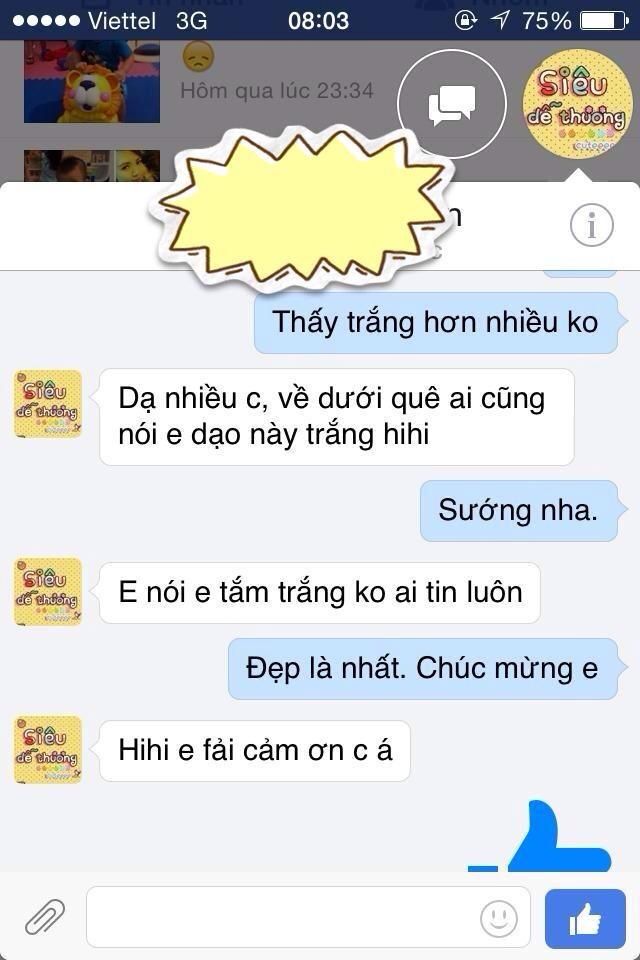Image resolution: width=640 pixels, height=960 pixels.
Task: Send a thumbs-up like
Action: pyautogui.click(x=585, y=917)
